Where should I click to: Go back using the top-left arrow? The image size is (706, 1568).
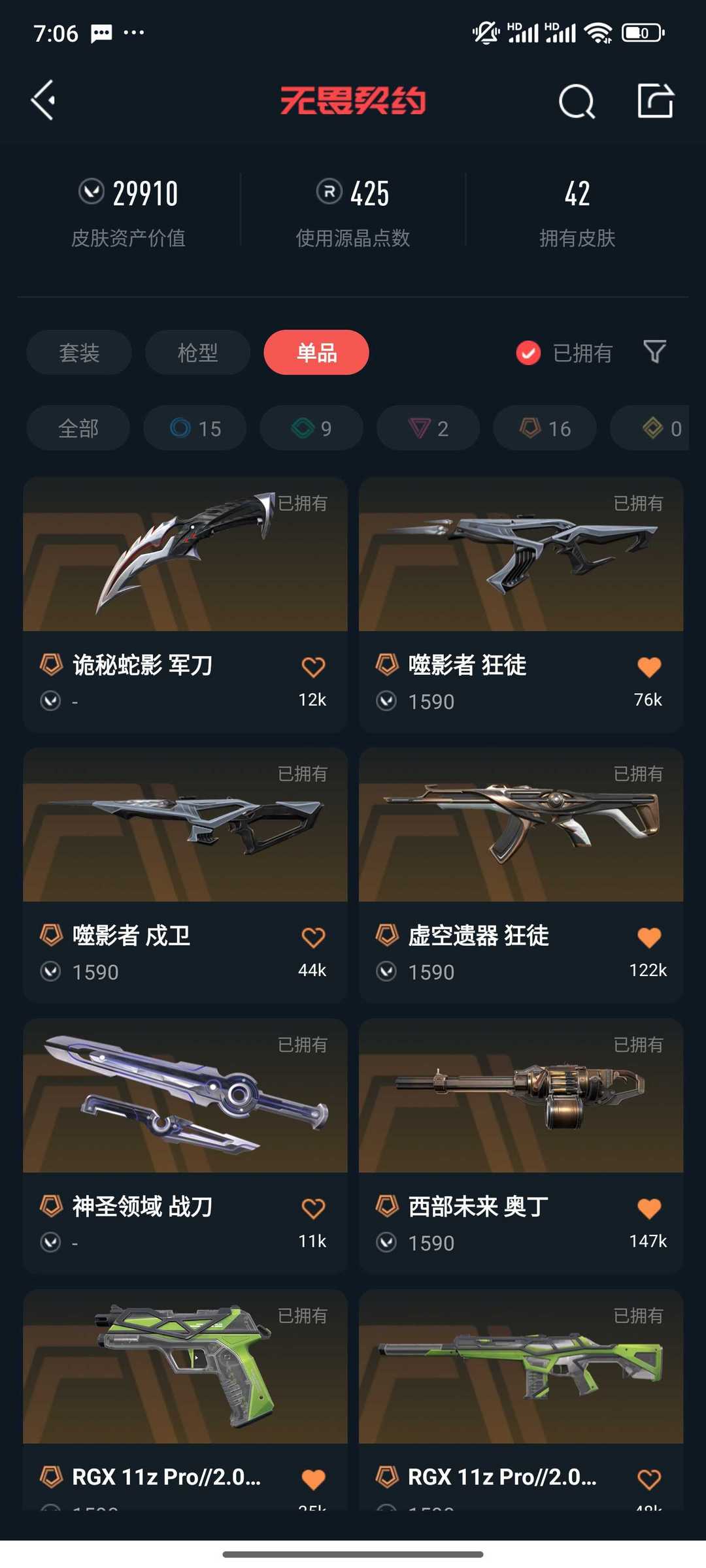pos(43,101)
